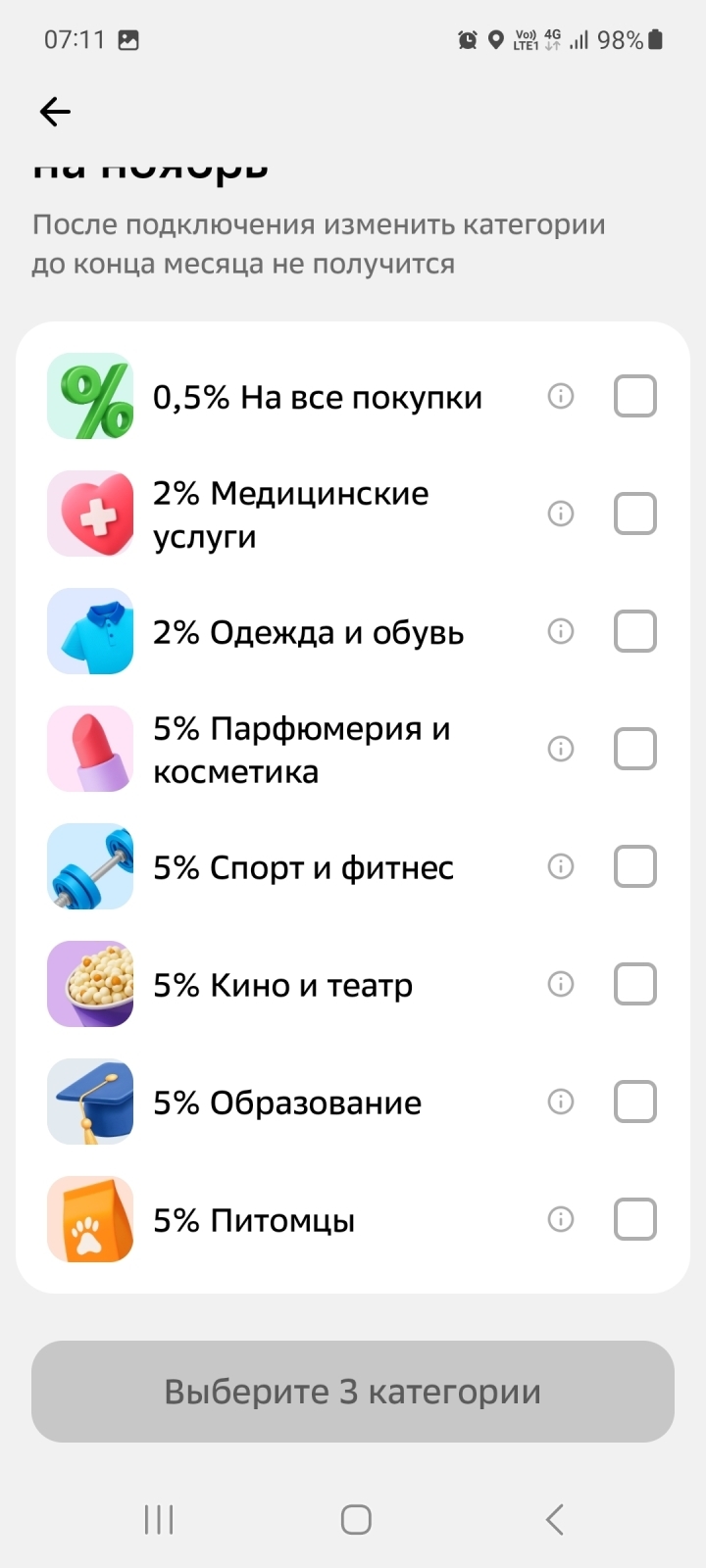Click the graduation cap icon for Образование
706x1568 pixels.
(90, 1102)
